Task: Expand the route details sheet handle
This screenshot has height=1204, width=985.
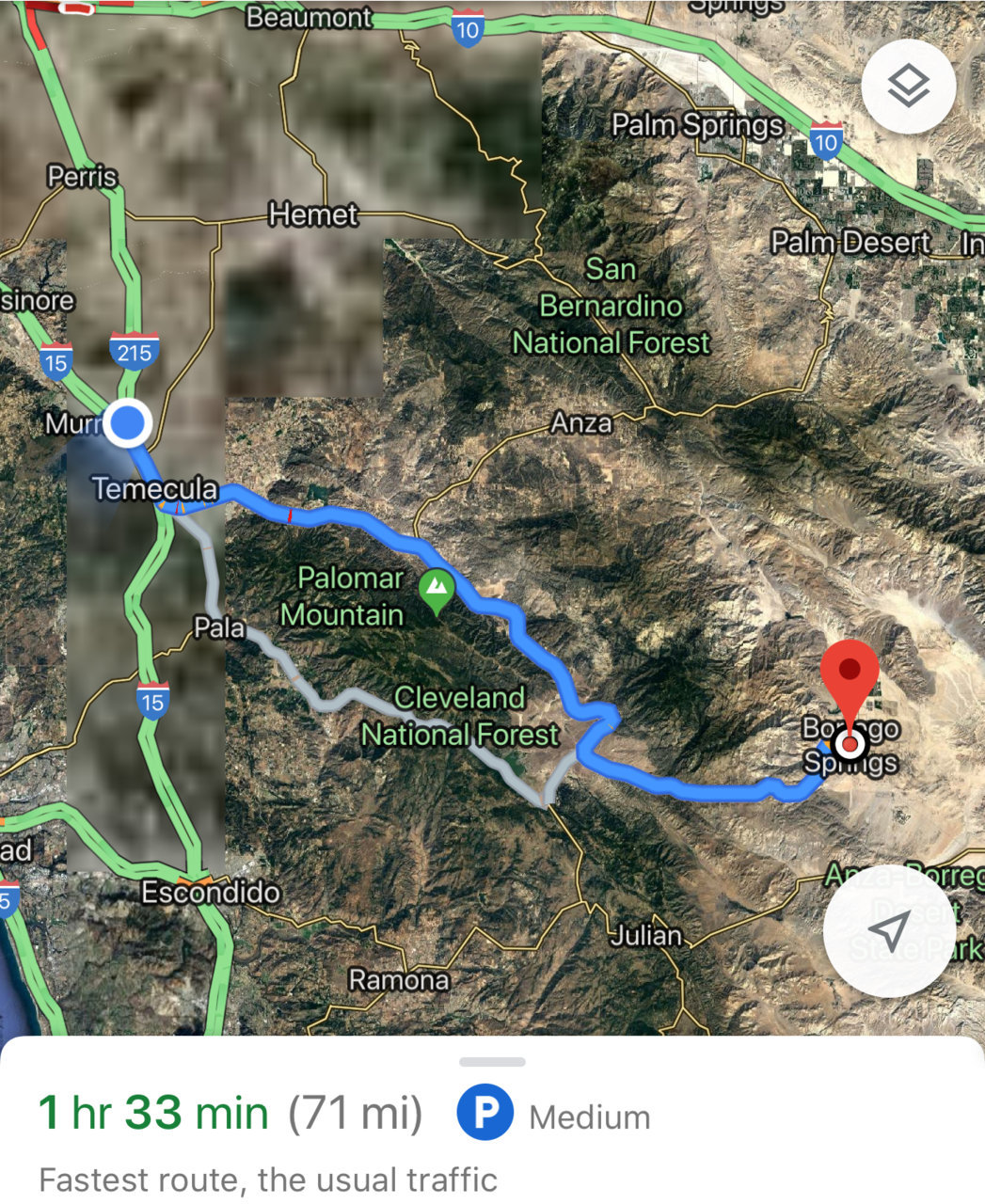Action: [492, 1062]
